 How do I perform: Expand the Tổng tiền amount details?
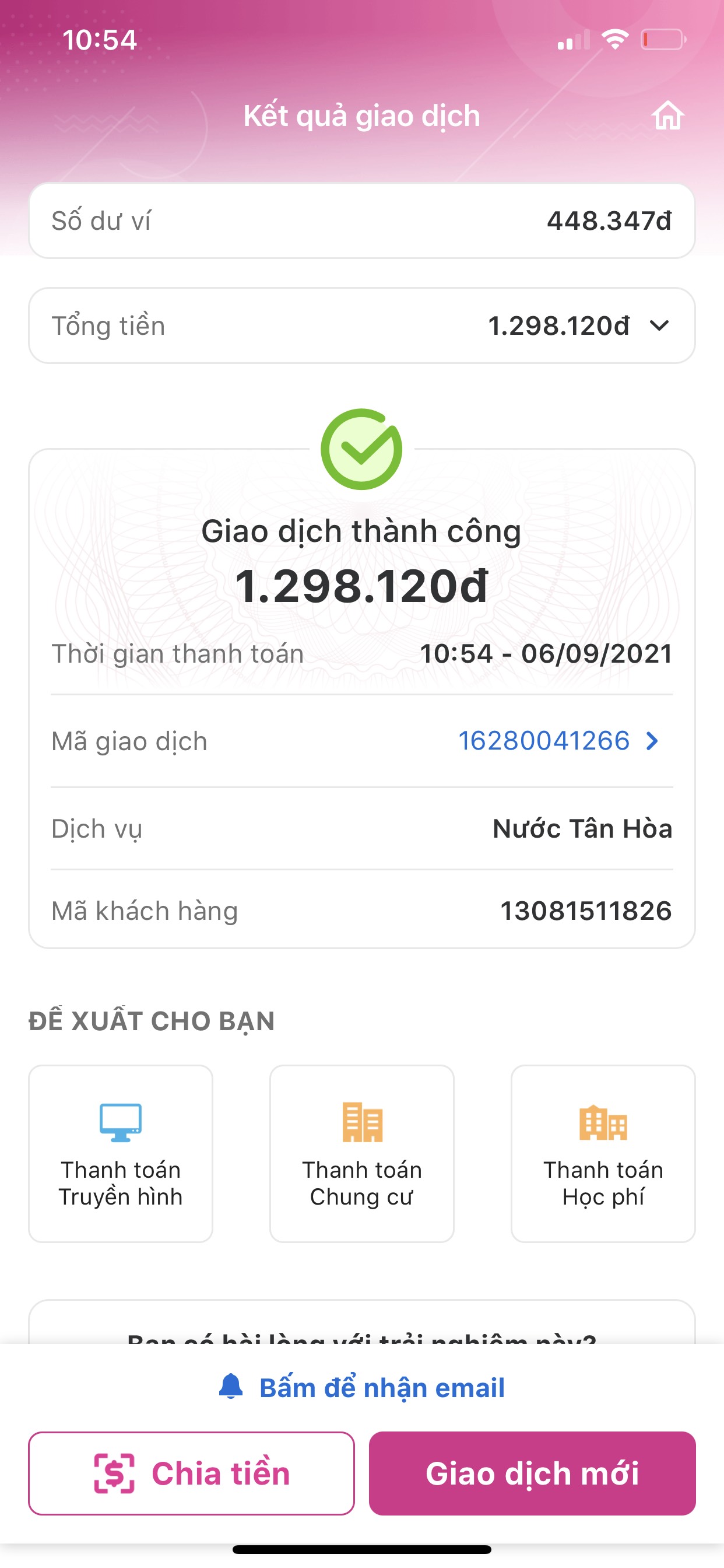pos(659,325)
